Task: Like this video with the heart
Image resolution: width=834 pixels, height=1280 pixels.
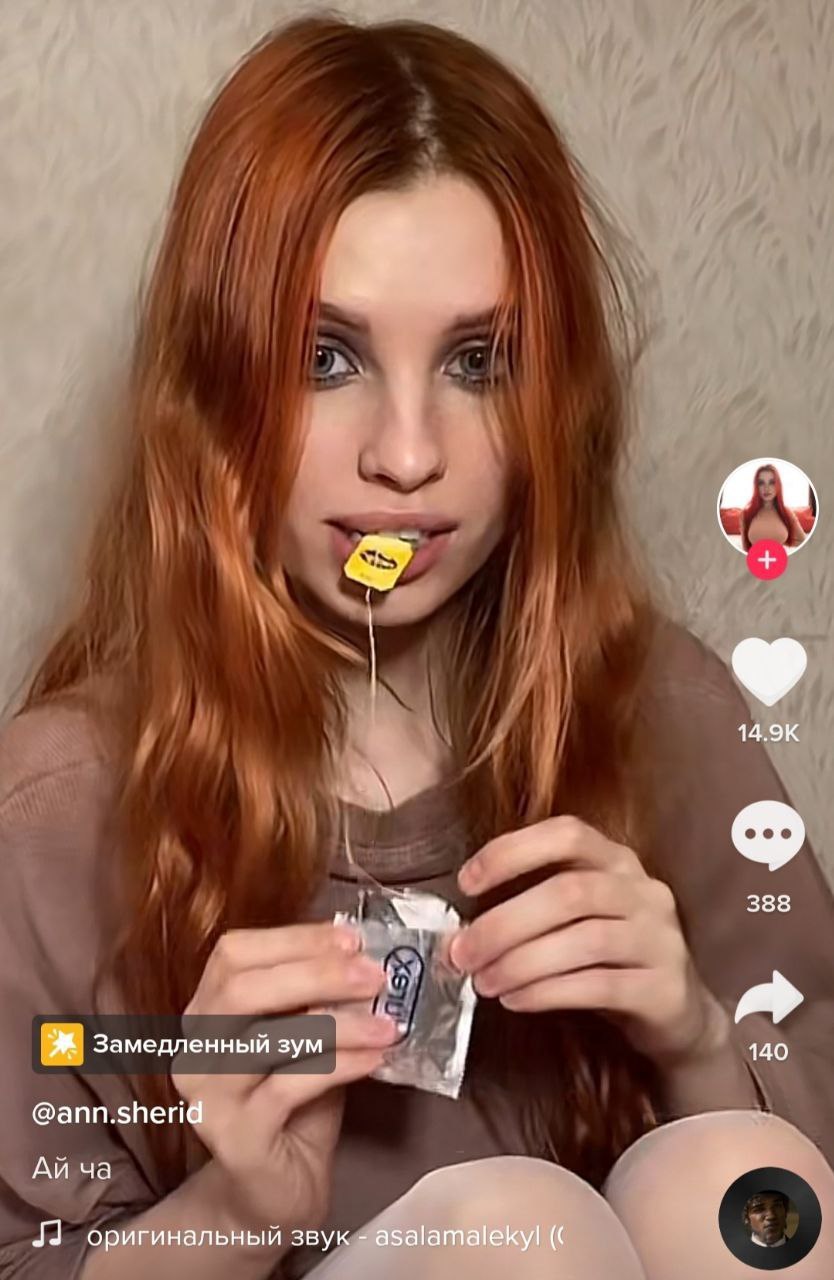Action: point(768,671)
